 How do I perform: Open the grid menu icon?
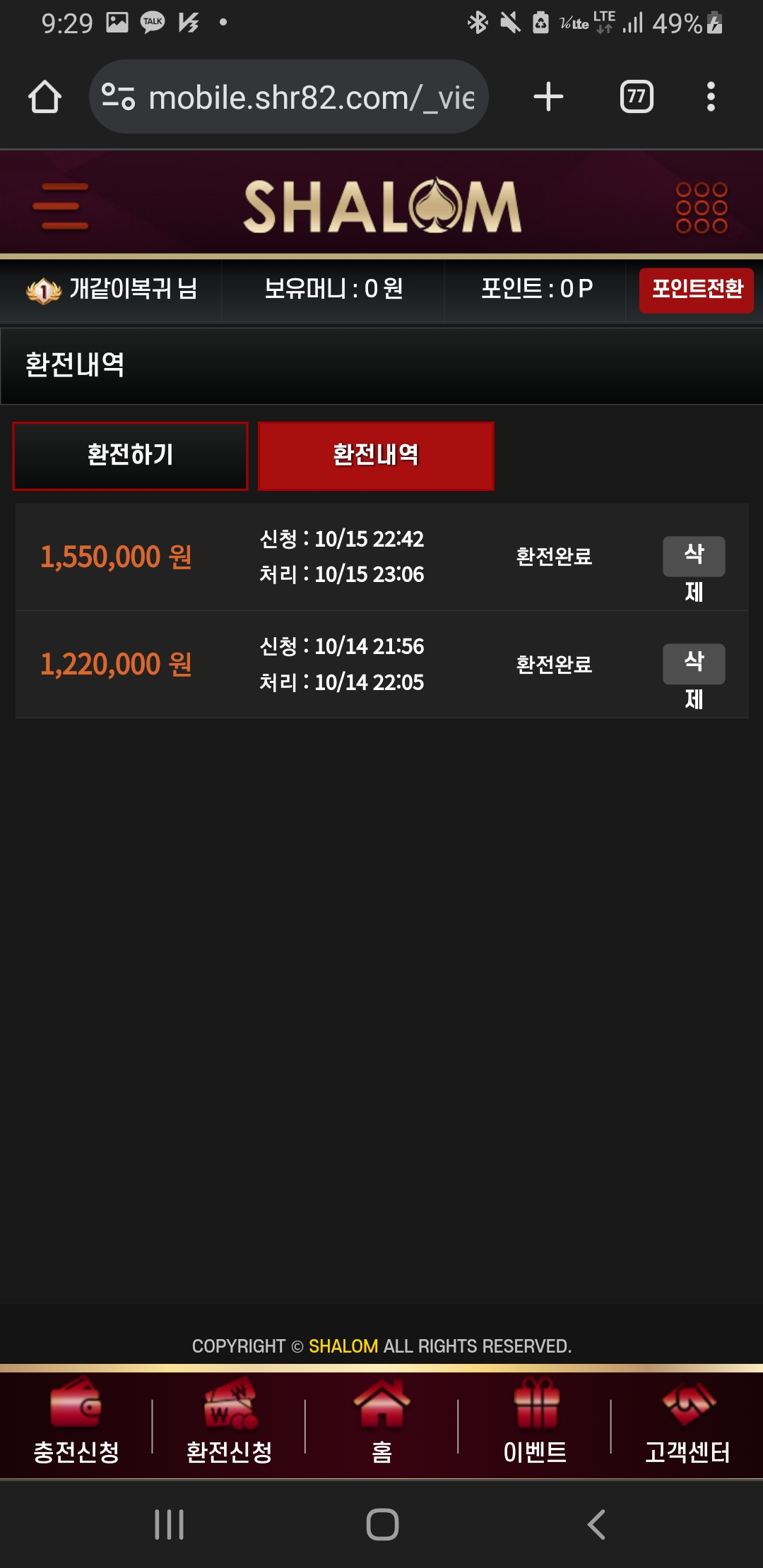click(701, 208)
